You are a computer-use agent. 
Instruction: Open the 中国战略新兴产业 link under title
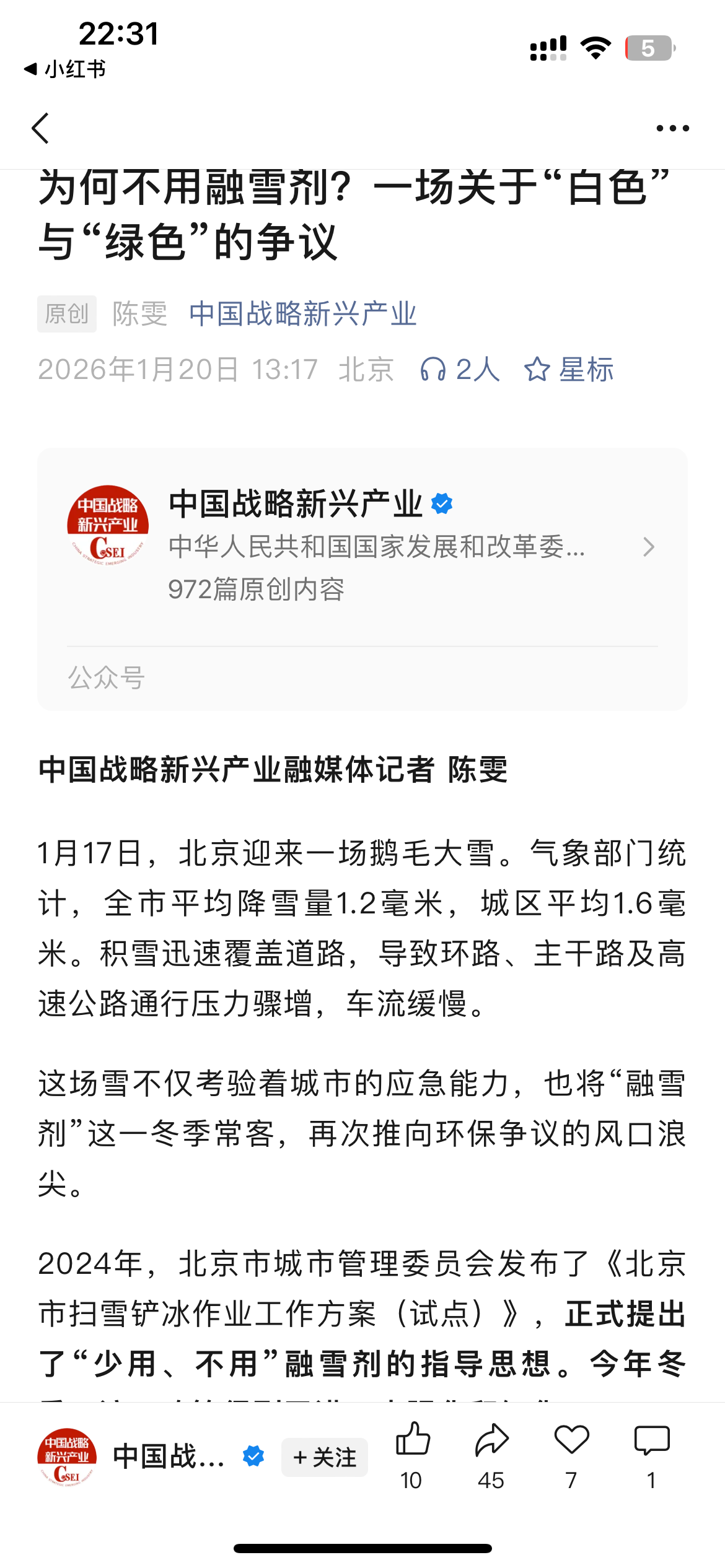point(302,314)
